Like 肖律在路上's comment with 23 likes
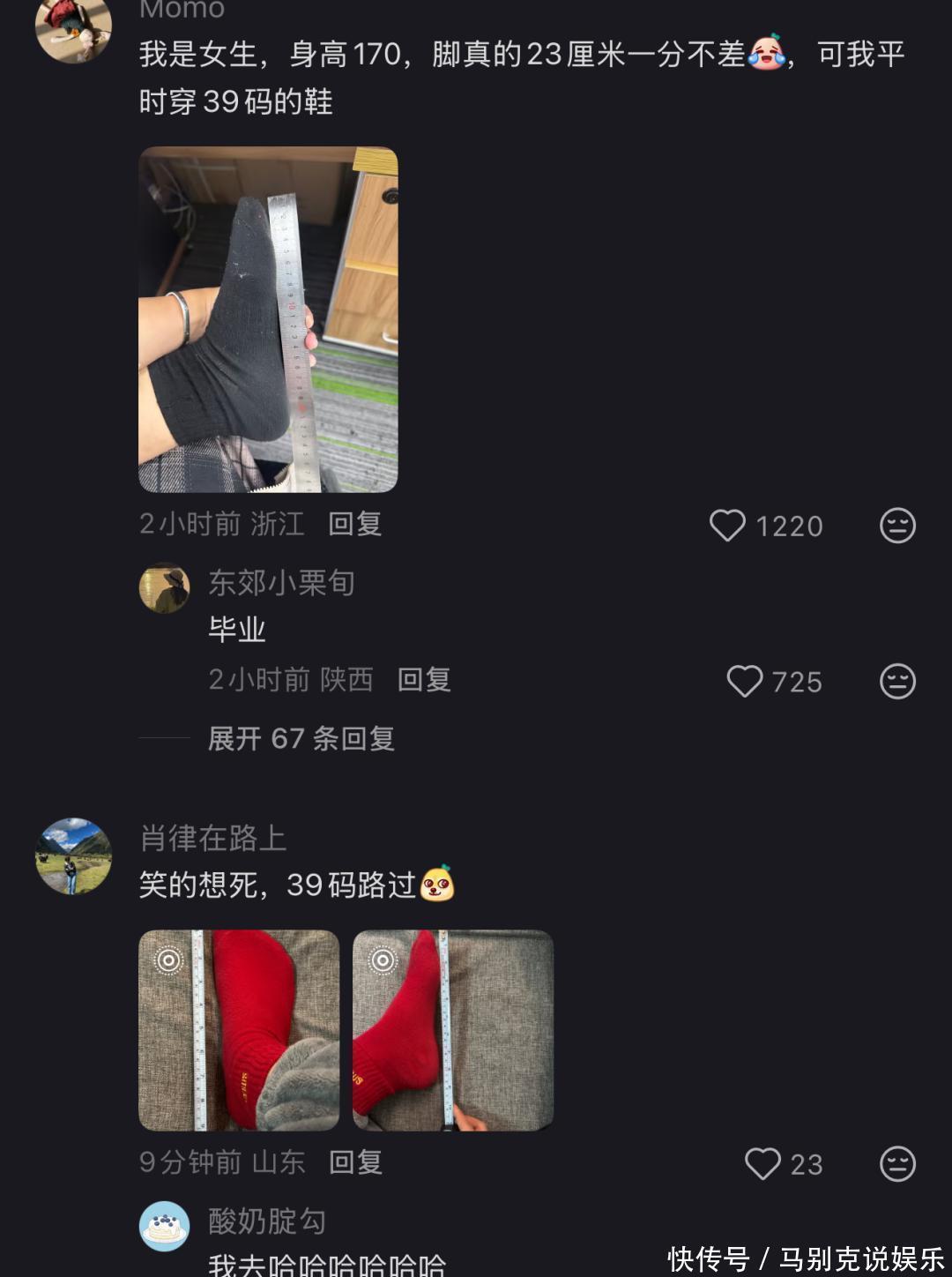Screen dimensions: 952x1277 pyautogui.click(x=763, y=1163)
